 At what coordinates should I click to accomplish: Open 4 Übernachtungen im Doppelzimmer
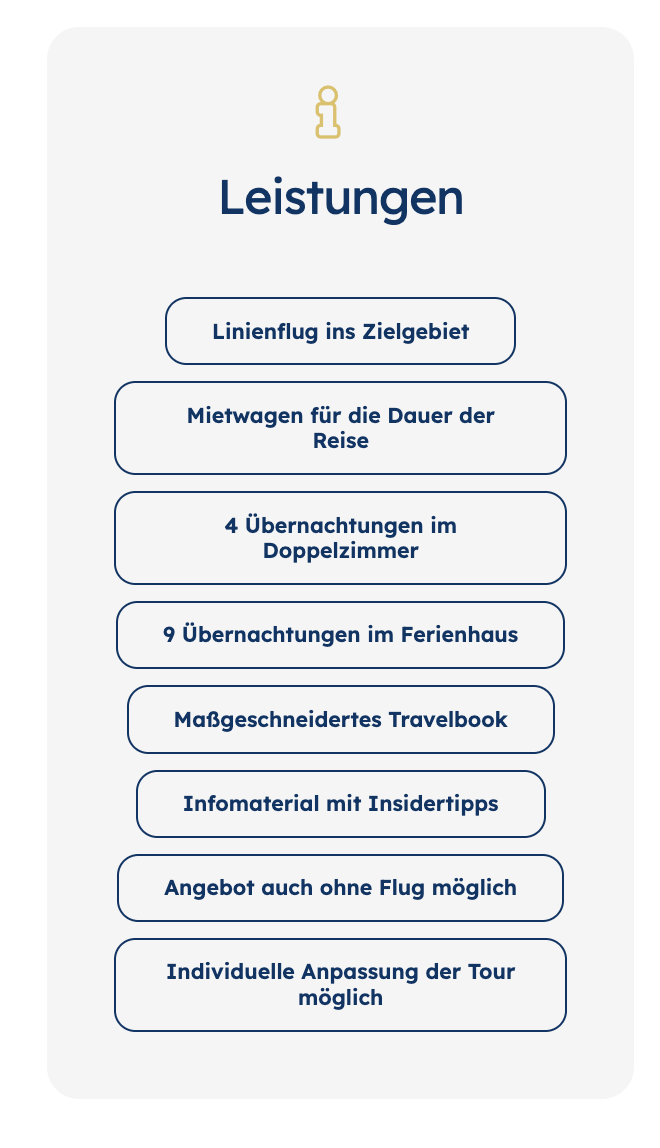pyautogui.click(x=340, y=538)
